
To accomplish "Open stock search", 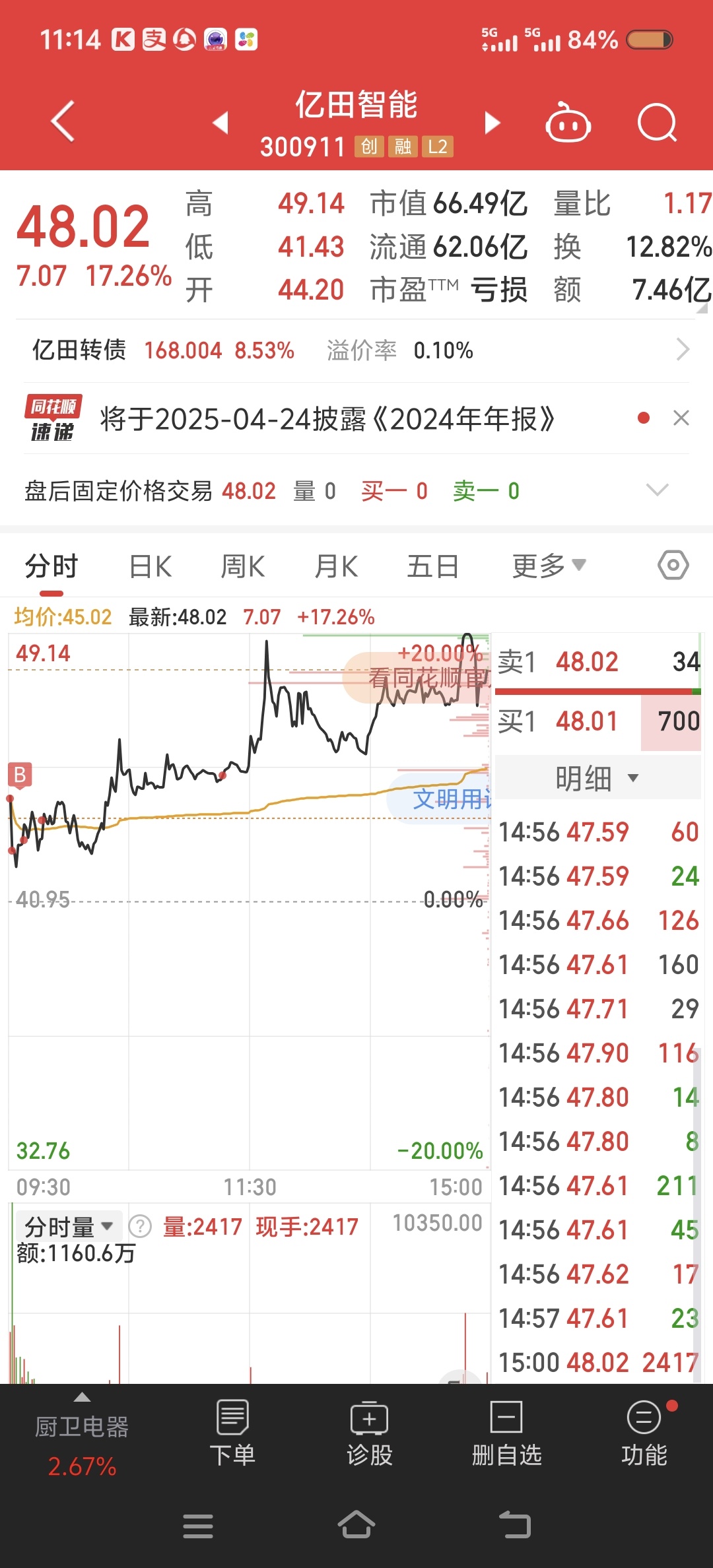I will point(658,123).
